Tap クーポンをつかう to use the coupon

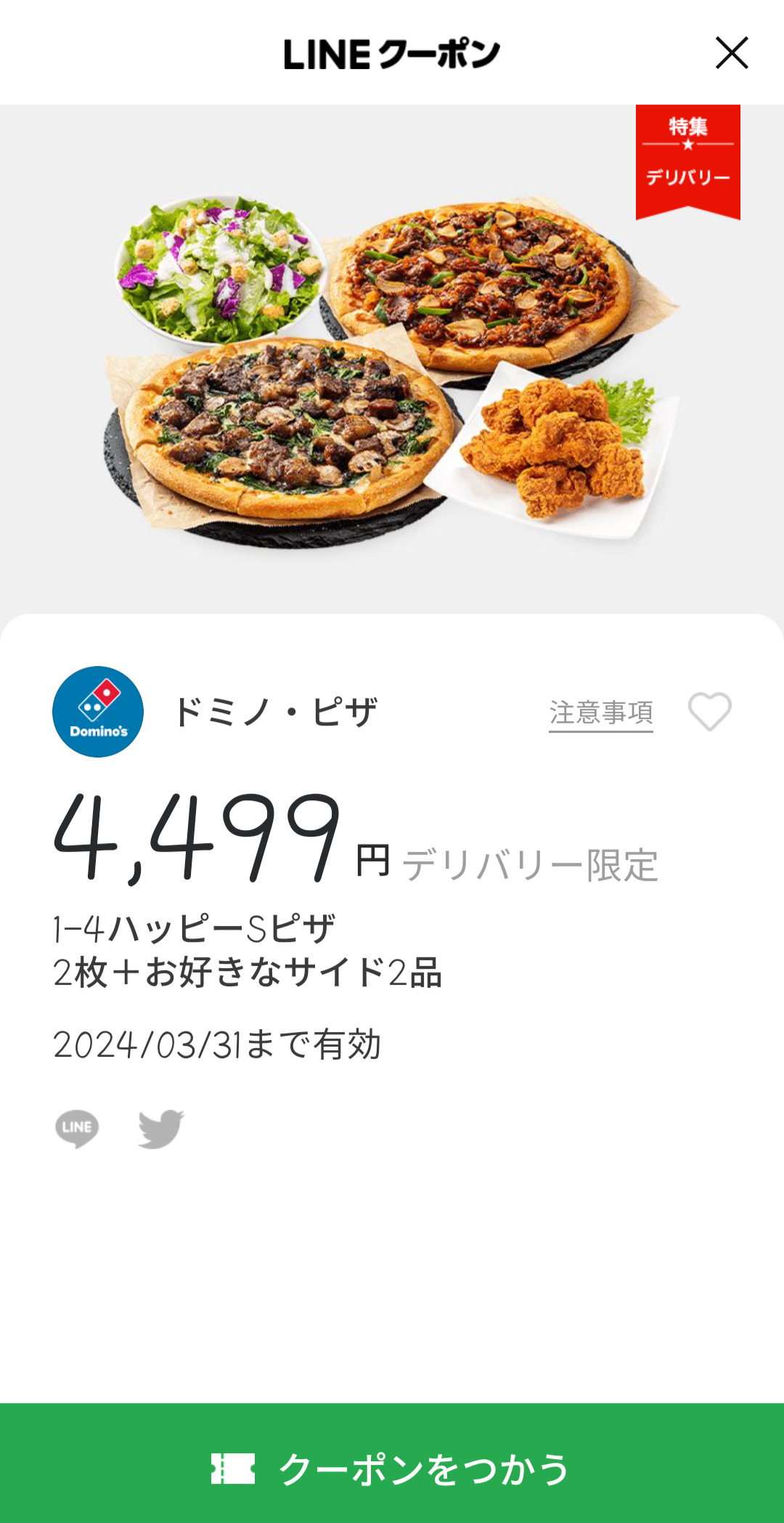[392, 1468]
